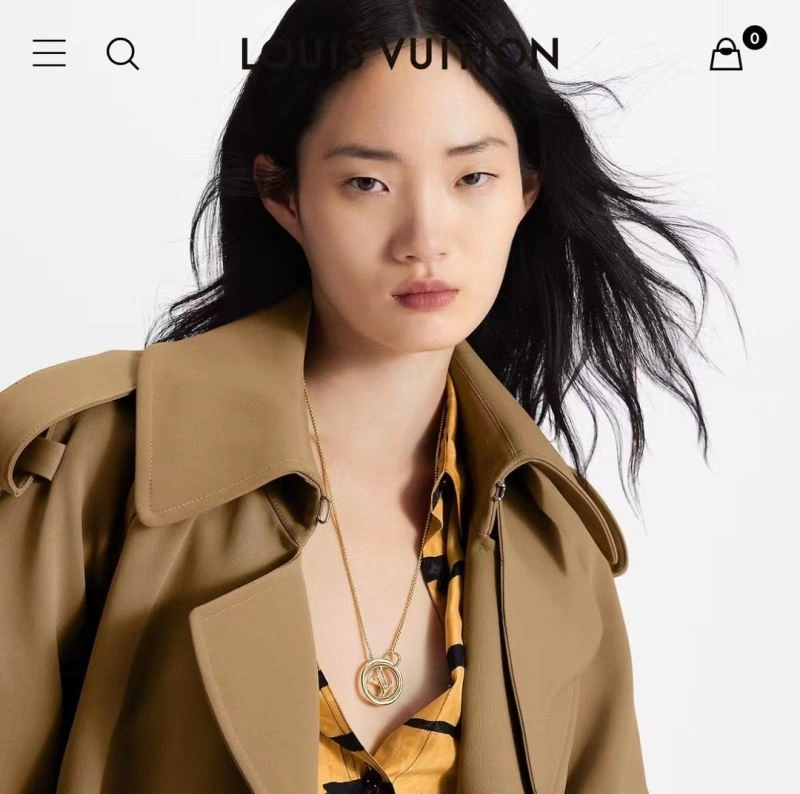The width and height of the screenshot is (800, 794).
Task: Open the necklace product image
Action: (x=380, y=679)
